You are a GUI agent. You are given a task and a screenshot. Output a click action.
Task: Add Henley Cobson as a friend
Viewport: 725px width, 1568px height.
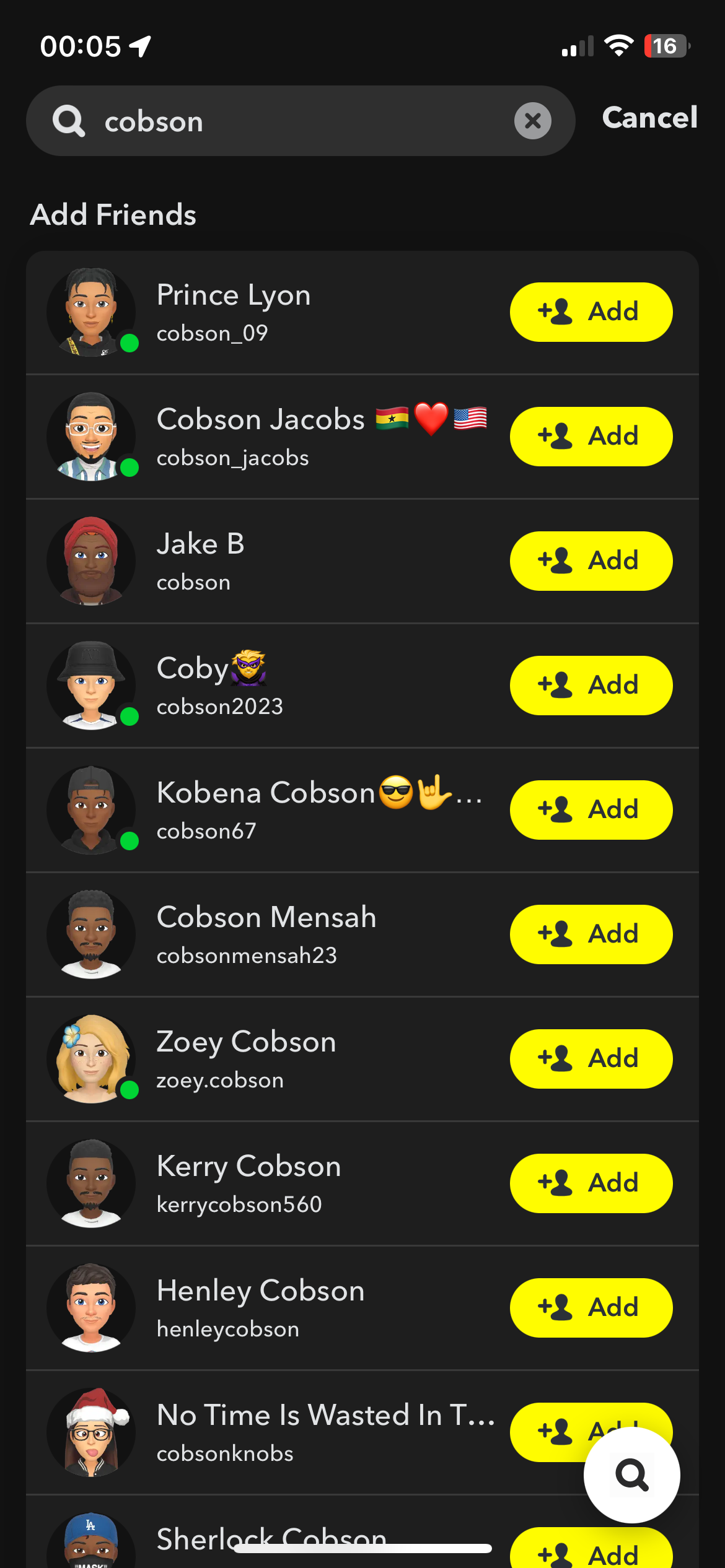pos(591,1308)
